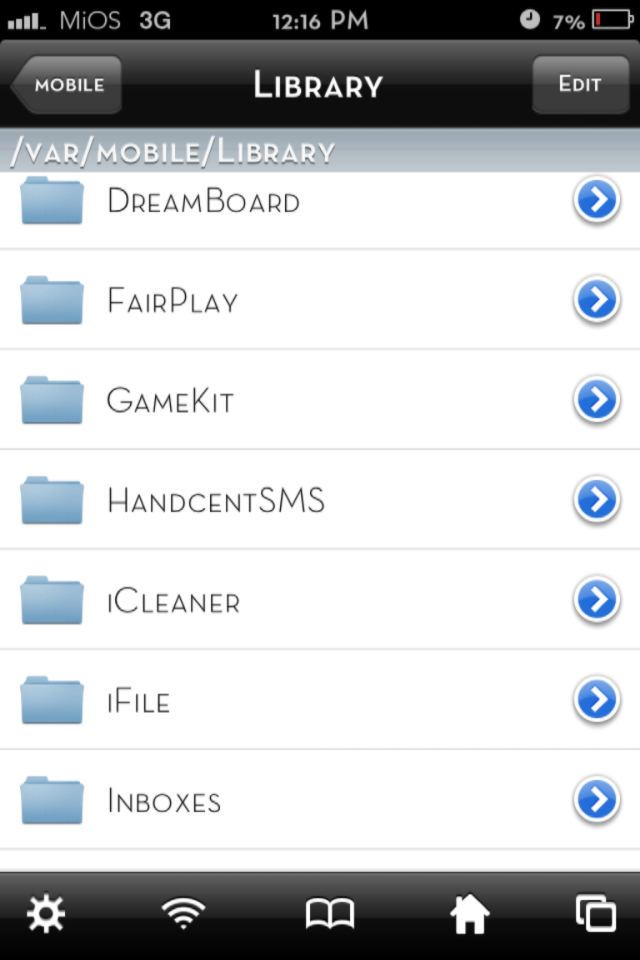Open the windows/tabs switcher icon
The height and width of the screenshot is (960, 640).
click(x=595, y=914)
